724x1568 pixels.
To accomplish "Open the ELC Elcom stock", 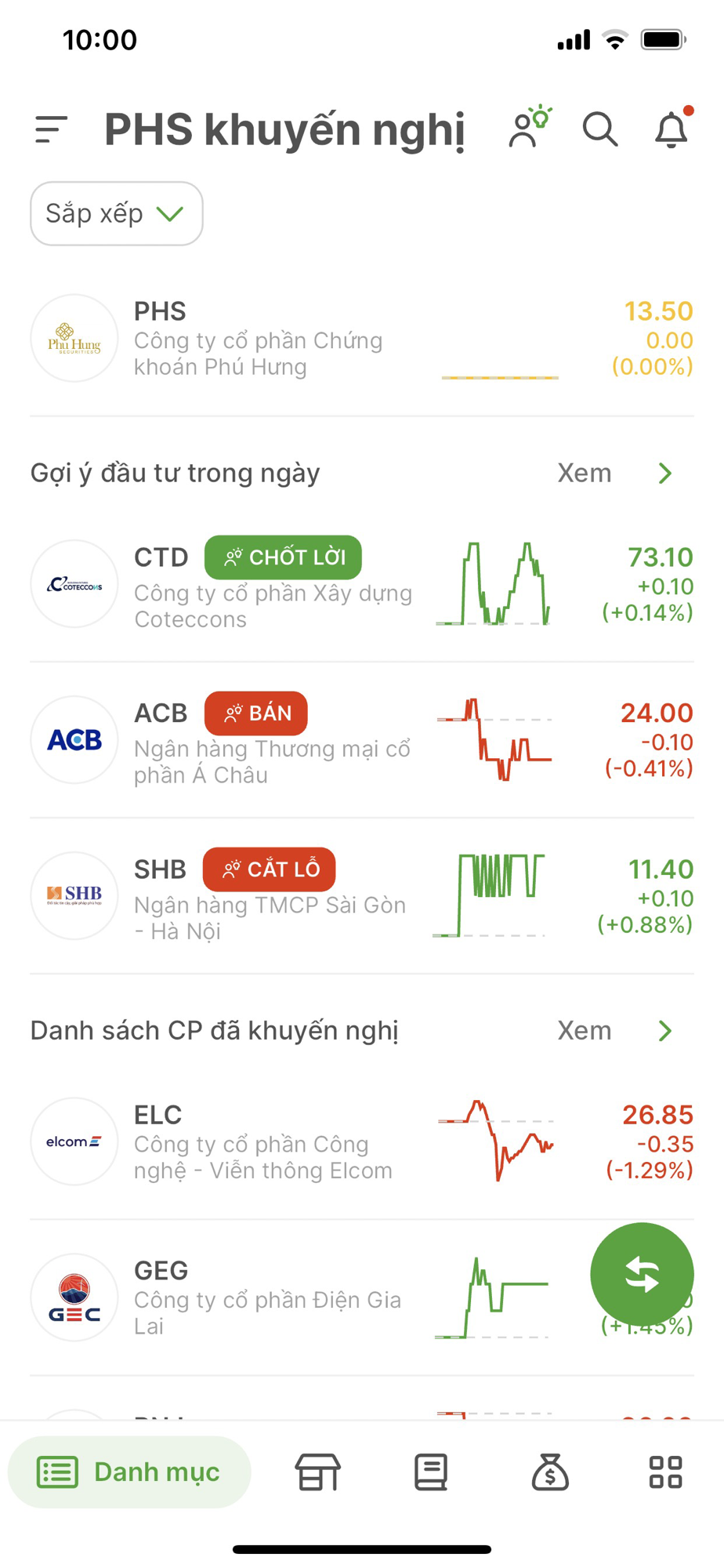I will (x=360, y=1142).
